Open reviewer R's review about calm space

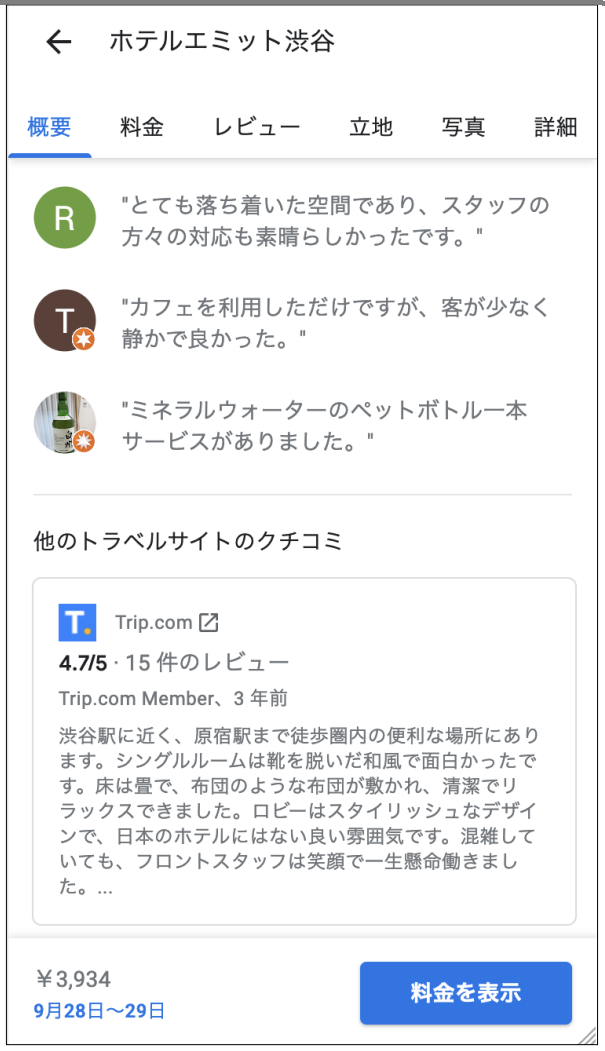[302, 220]
